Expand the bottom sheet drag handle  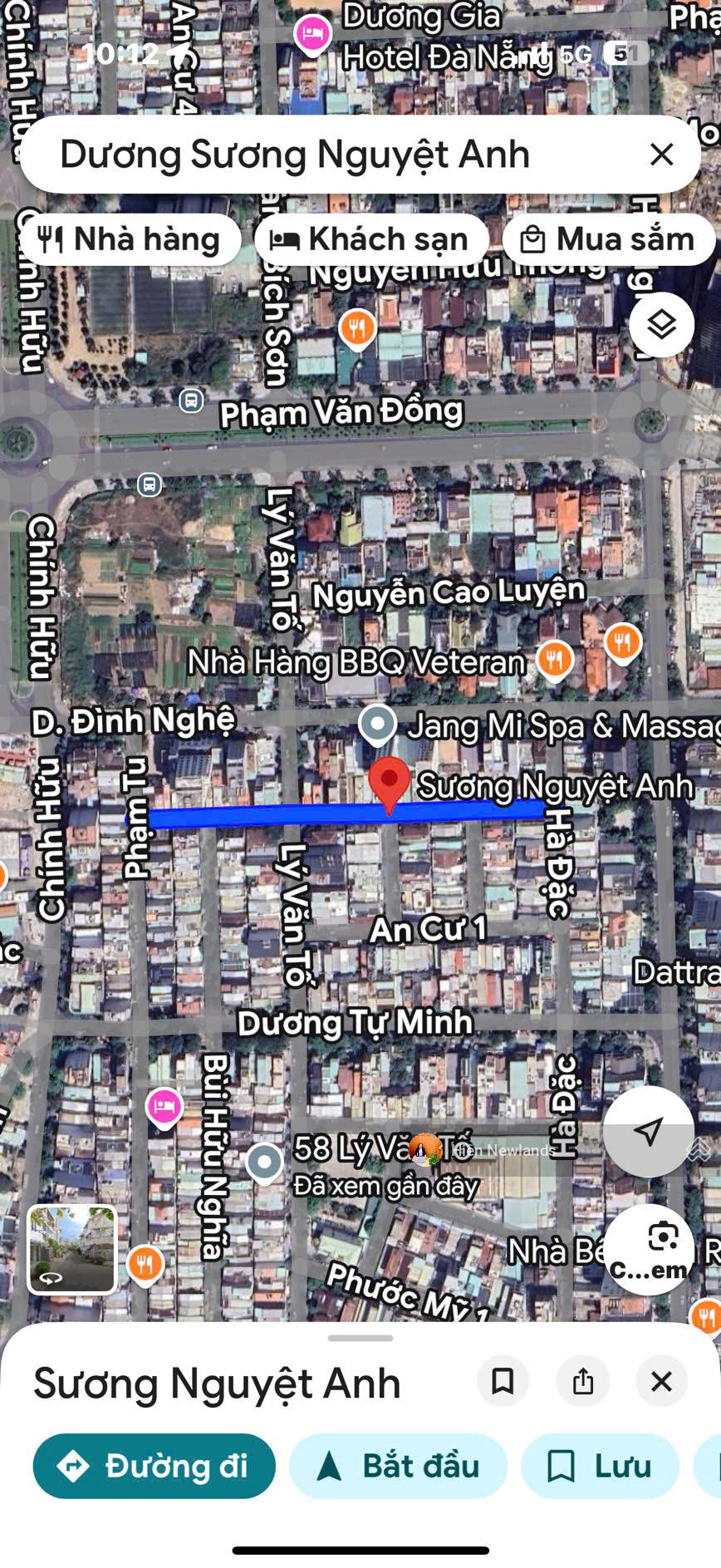(360, 1337)
